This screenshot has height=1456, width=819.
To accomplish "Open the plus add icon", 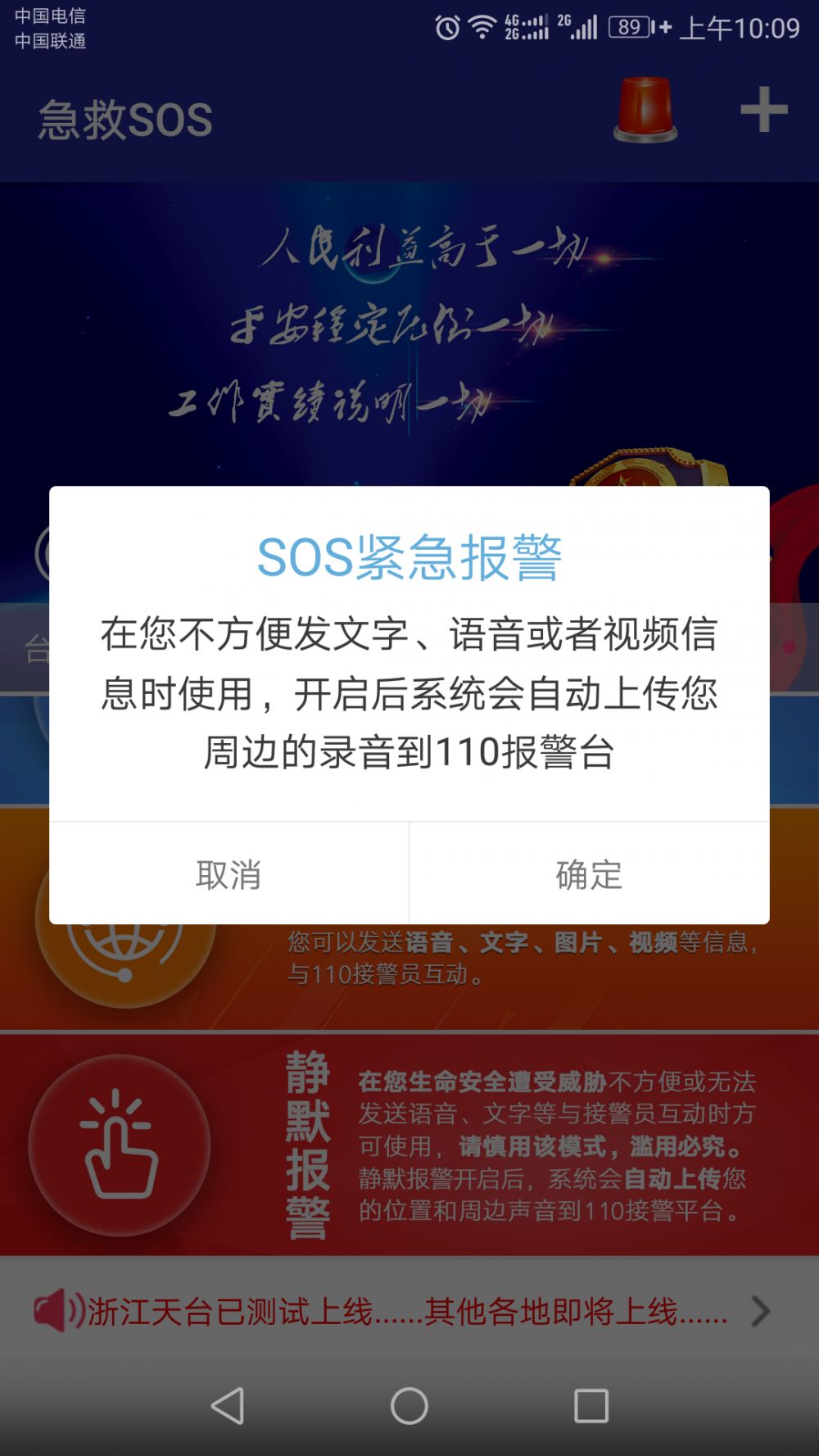I will click(763, 110).
